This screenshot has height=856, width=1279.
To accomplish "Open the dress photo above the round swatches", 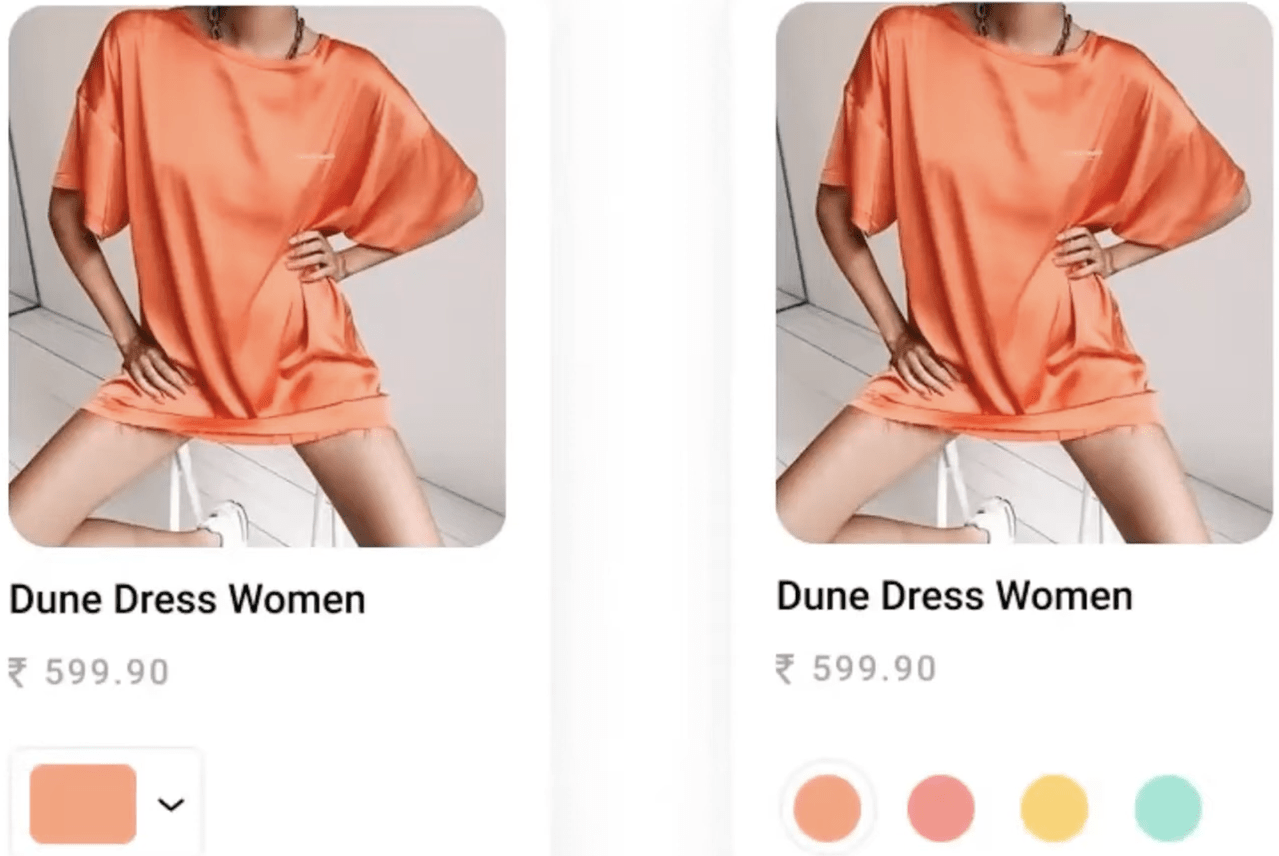I will coord(1024,273).
